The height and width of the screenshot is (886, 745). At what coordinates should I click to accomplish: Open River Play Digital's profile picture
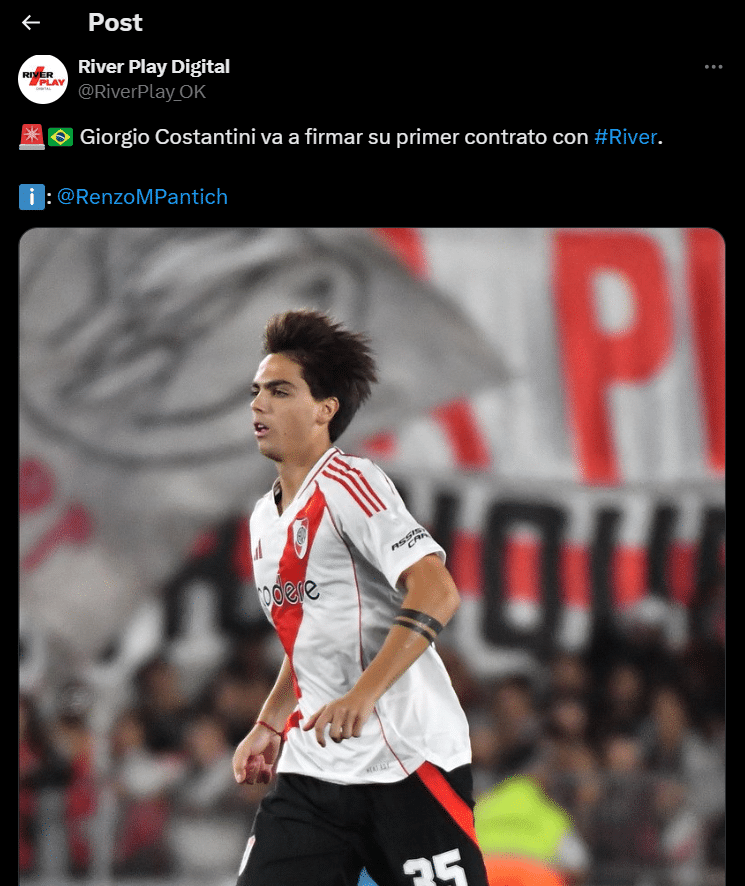point(43,79)
